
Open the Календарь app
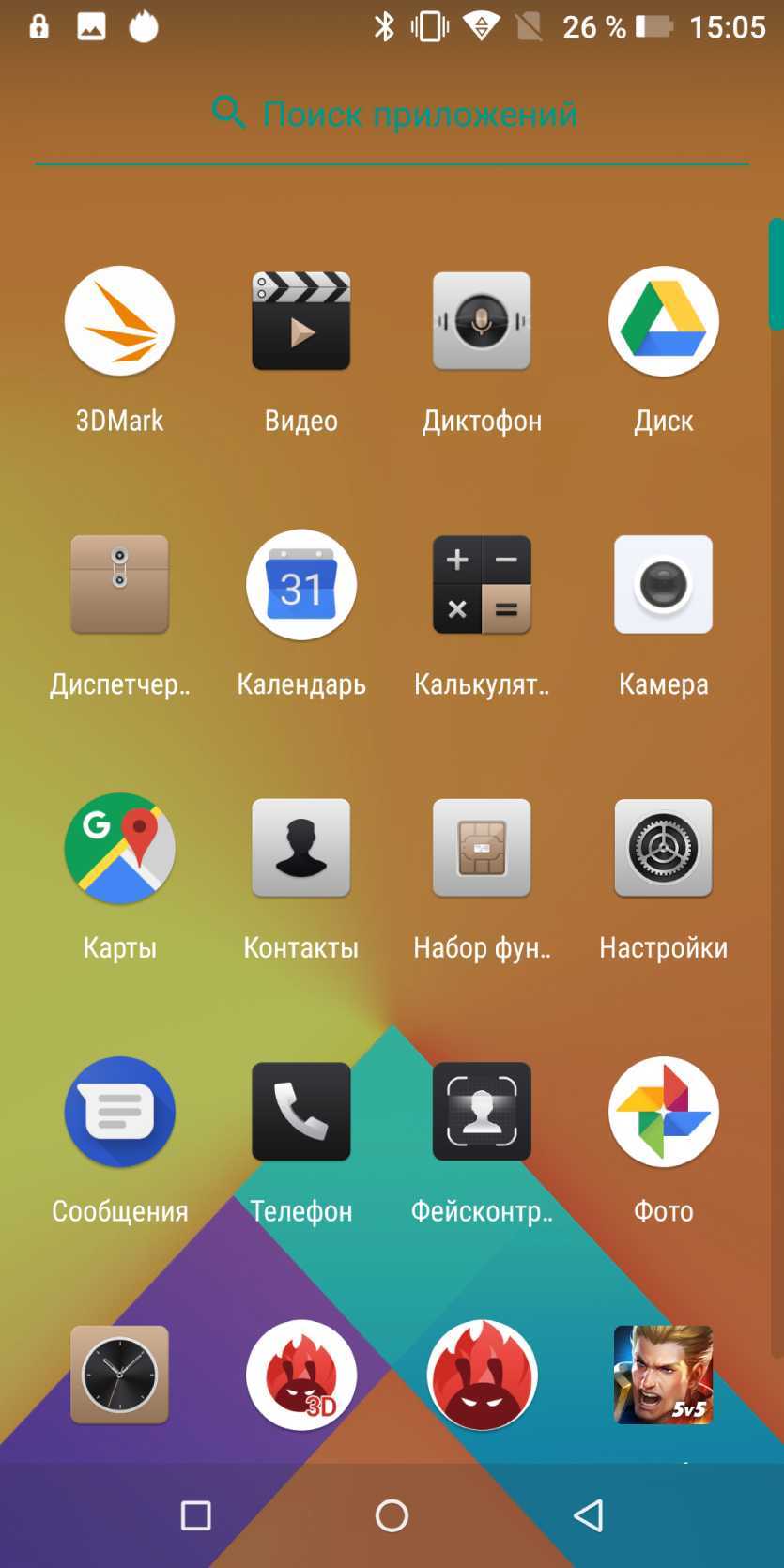pos(300,585)
